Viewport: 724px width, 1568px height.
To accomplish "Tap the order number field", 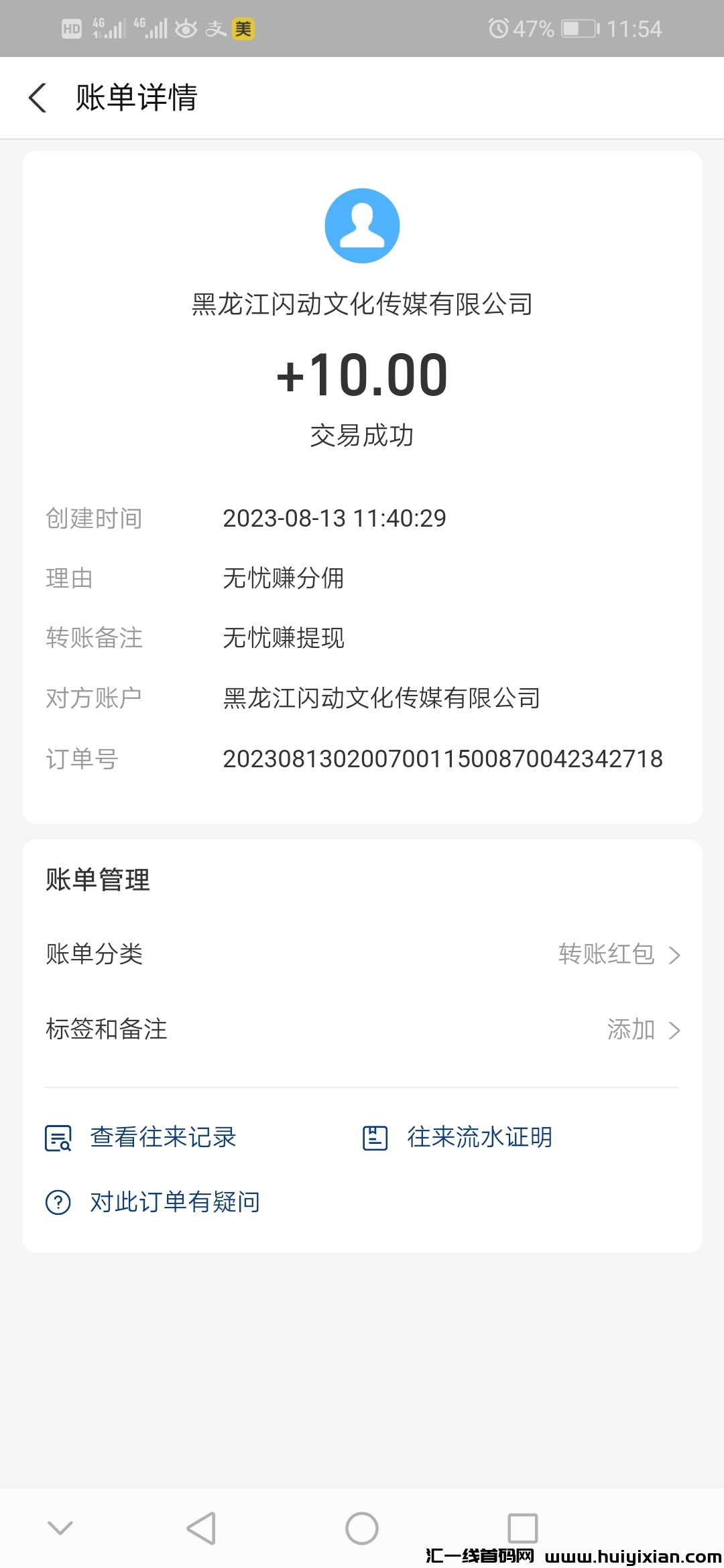I will click(x=442, y=759).
